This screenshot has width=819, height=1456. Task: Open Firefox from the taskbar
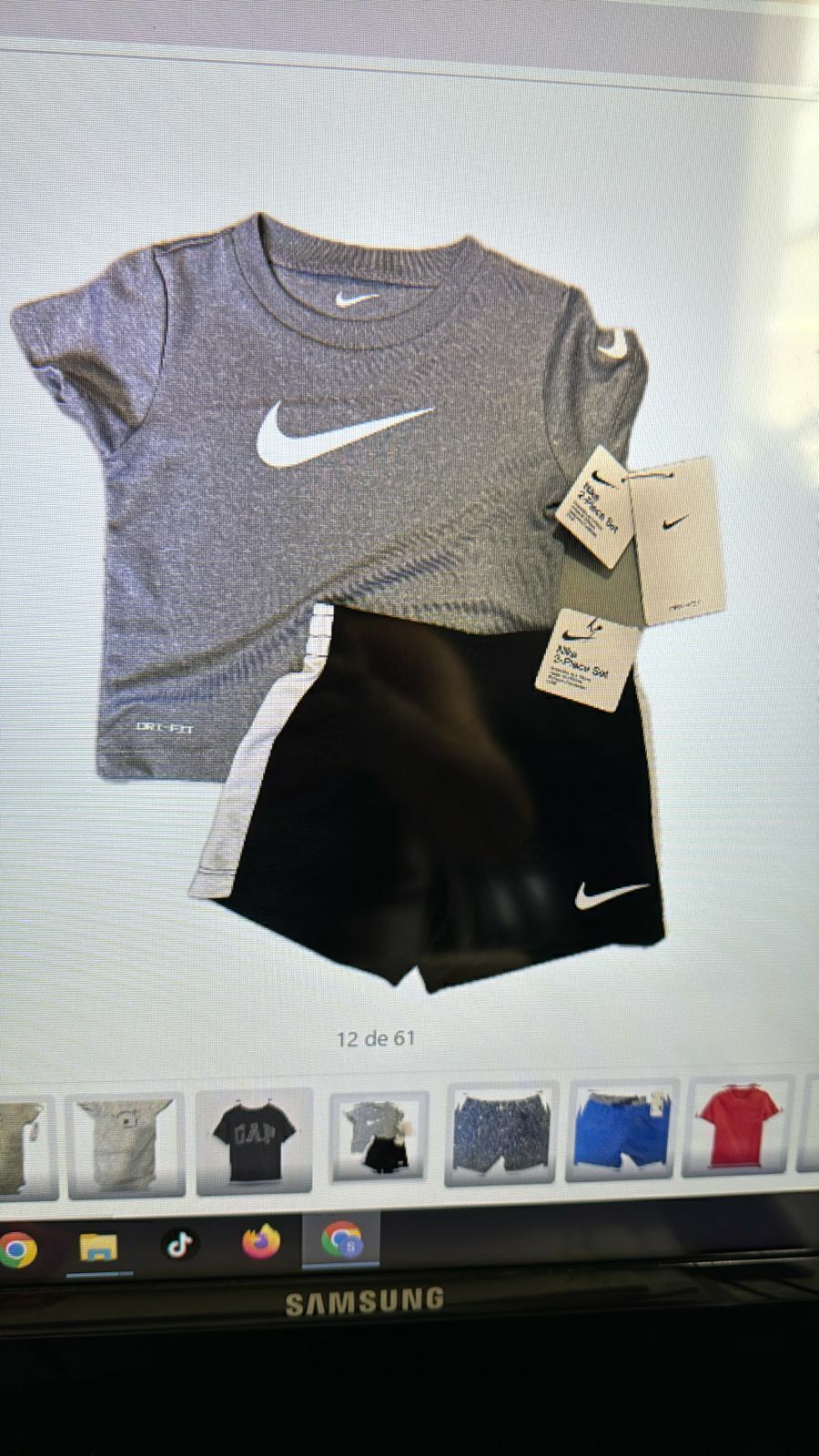tap(260, 1240)
